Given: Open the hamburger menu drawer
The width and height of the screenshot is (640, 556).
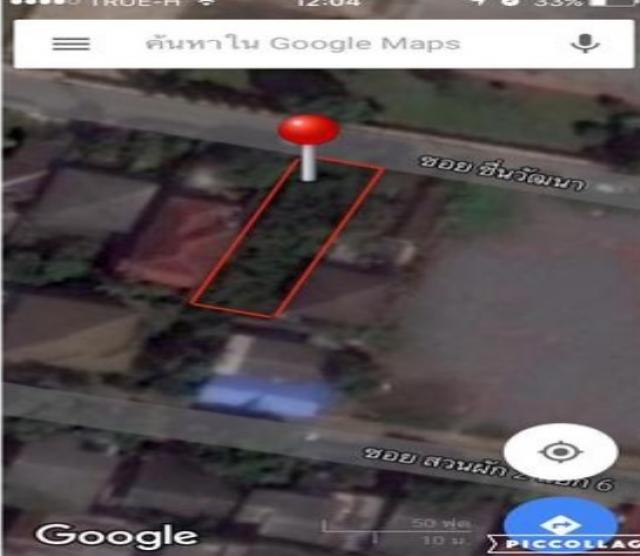Looking at the screenshot, I should click(77, 44).
